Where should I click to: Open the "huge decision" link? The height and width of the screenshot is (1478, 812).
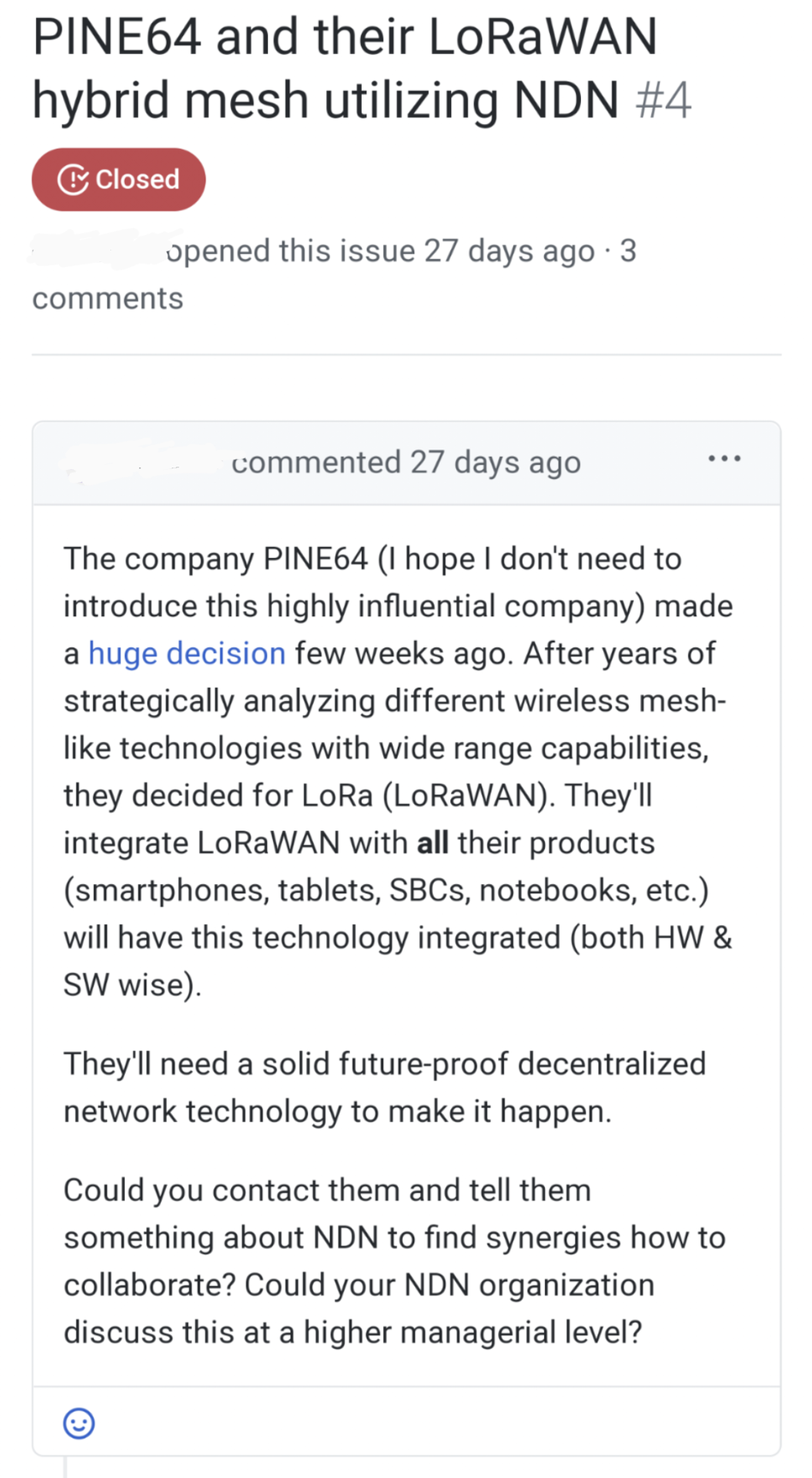tap(187, 654)
